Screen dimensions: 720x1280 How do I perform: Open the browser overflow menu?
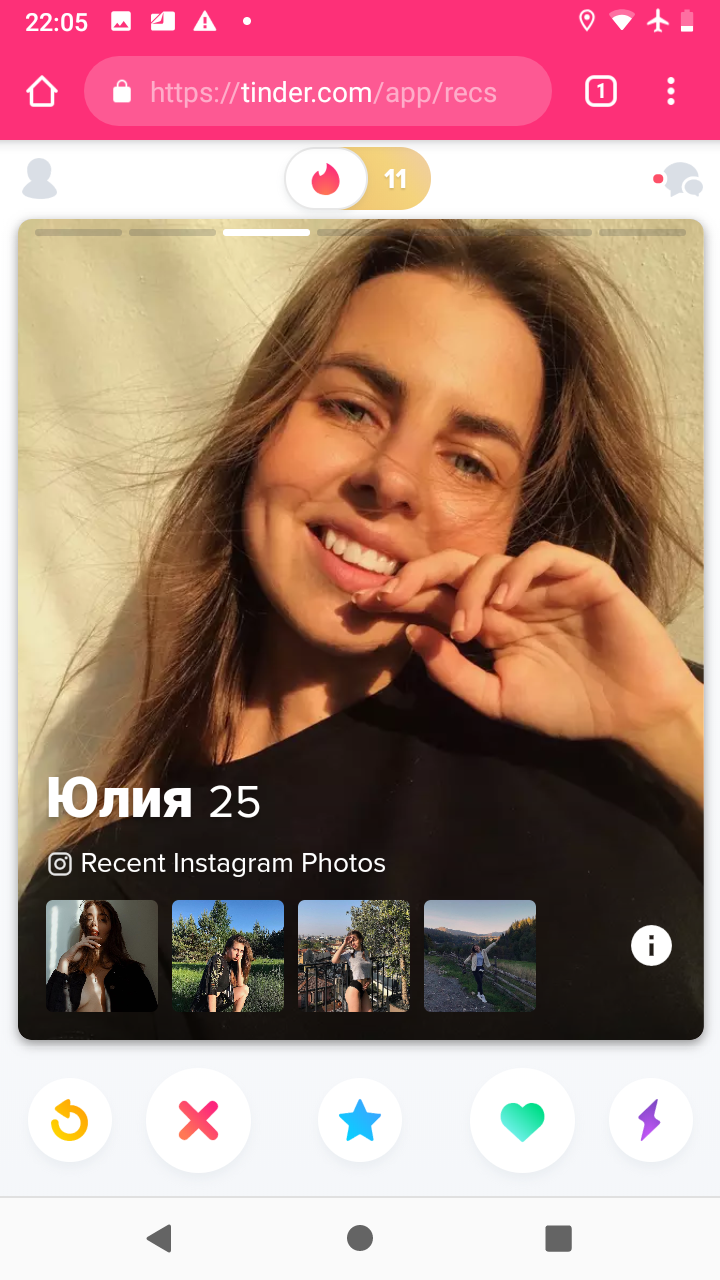coord(671,92)
